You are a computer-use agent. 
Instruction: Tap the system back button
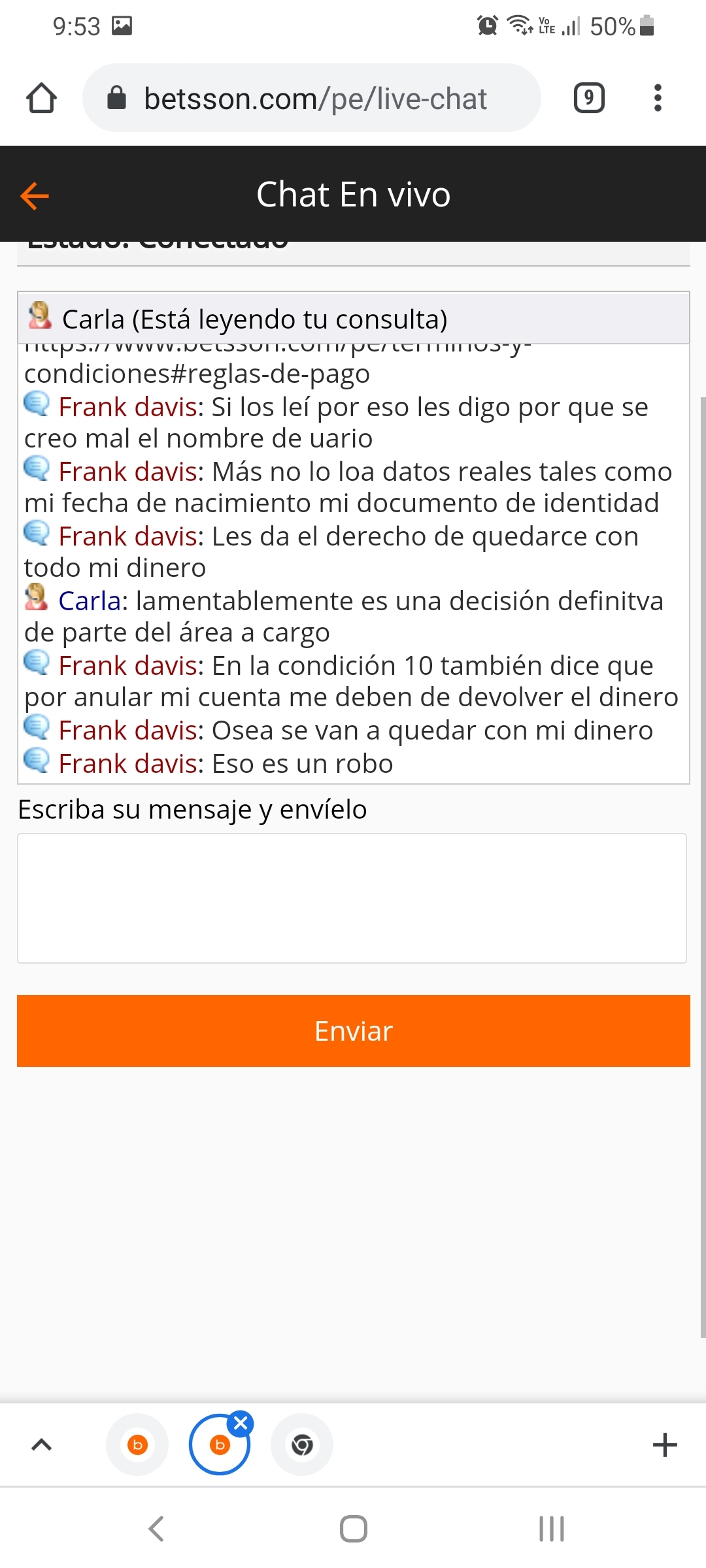(156, 1529)
